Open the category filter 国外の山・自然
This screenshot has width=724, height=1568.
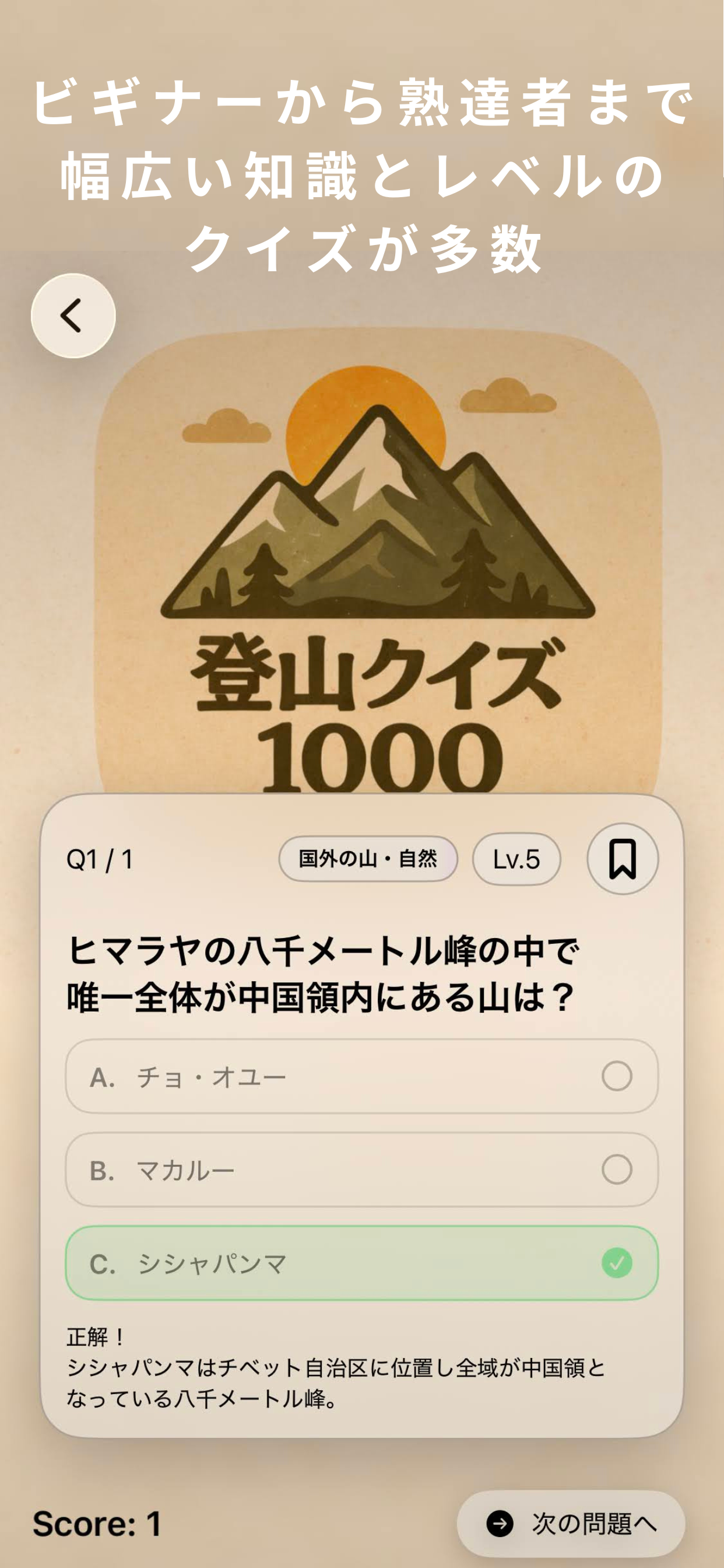368,859
